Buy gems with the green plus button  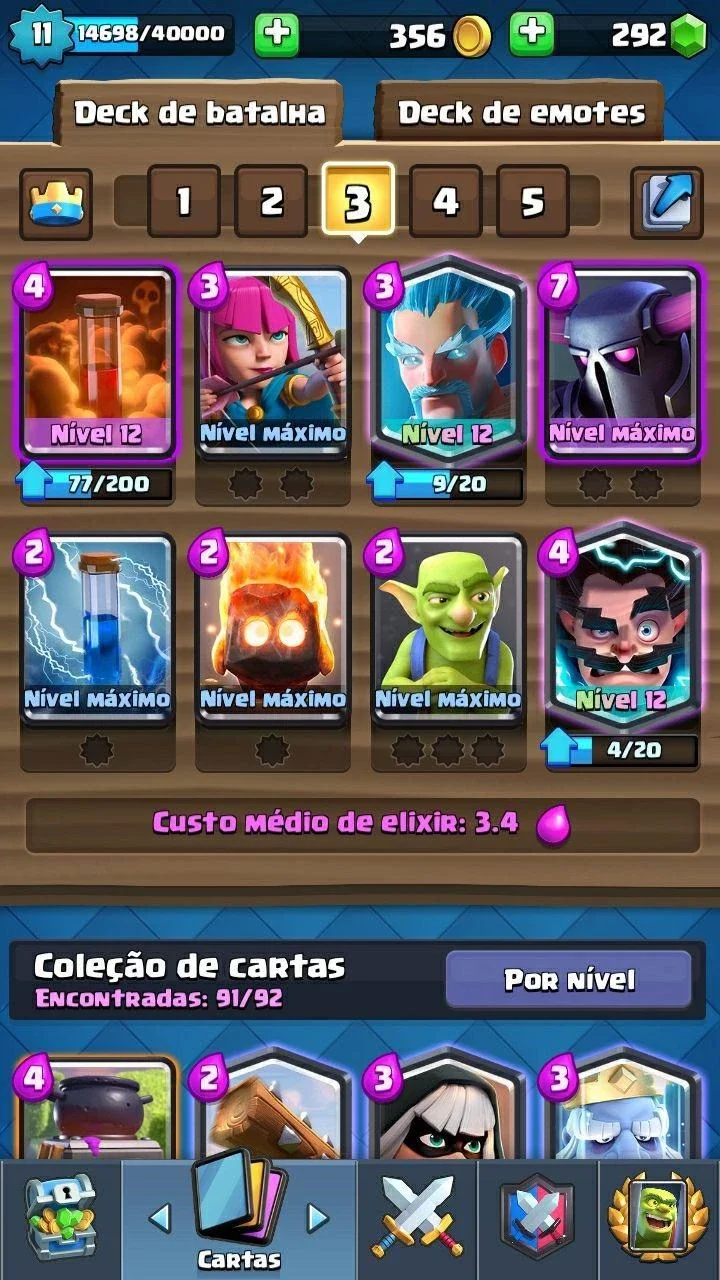(x=532, y=35)
